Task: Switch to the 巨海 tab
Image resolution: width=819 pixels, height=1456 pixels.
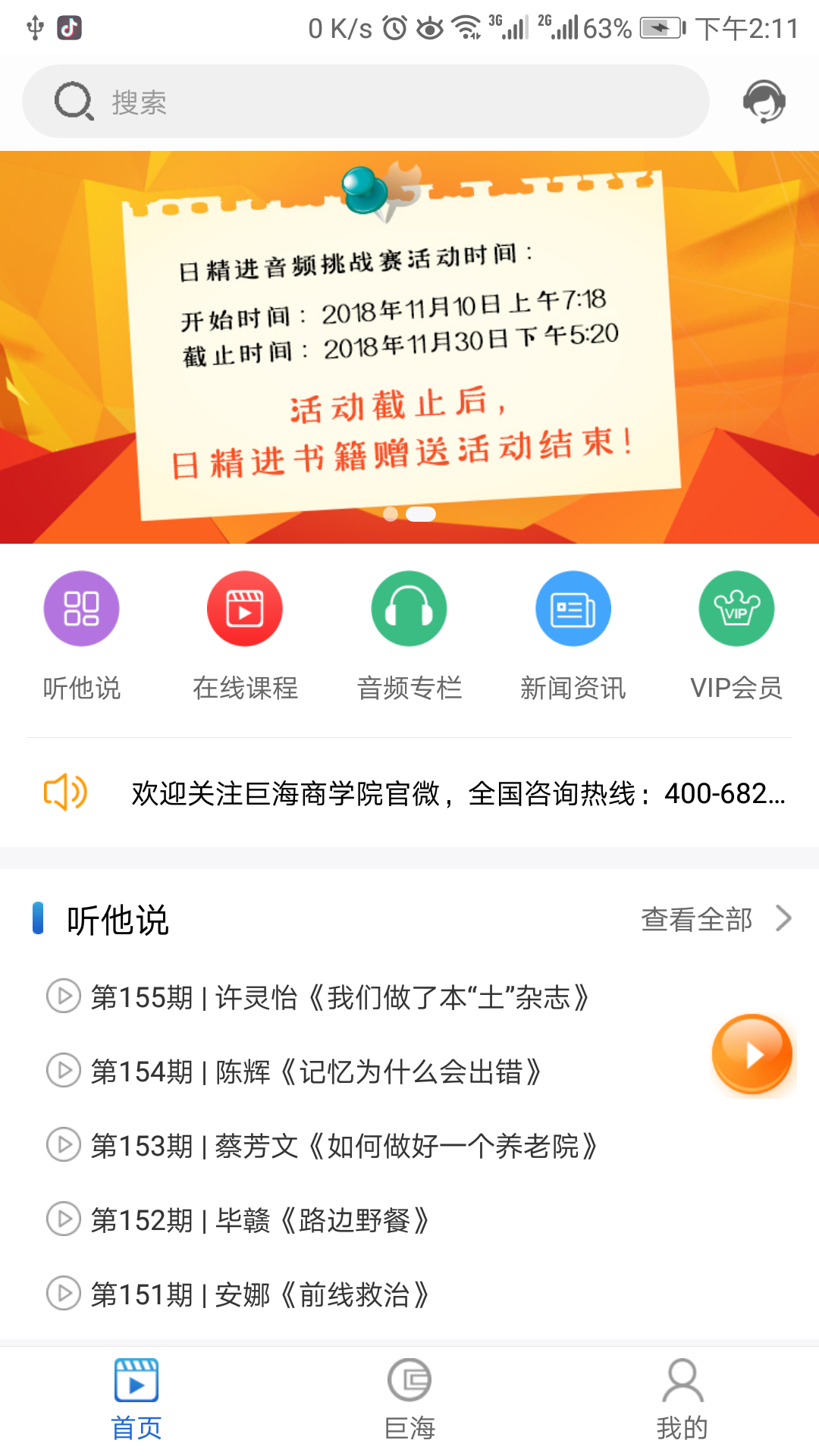Action: [x=409, y=1399]
